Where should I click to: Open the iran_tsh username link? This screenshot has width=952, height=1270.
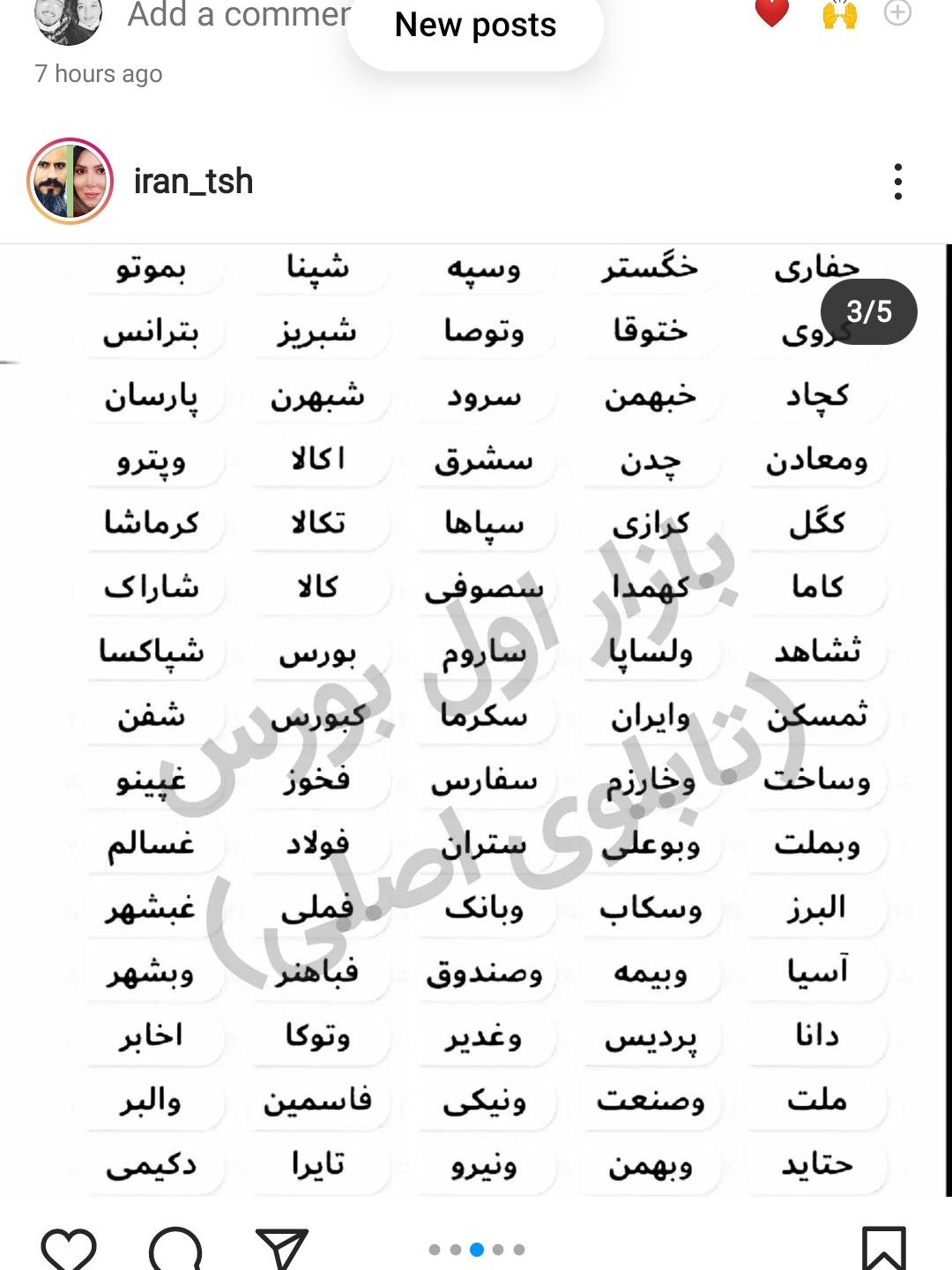(x=193, y=182)
